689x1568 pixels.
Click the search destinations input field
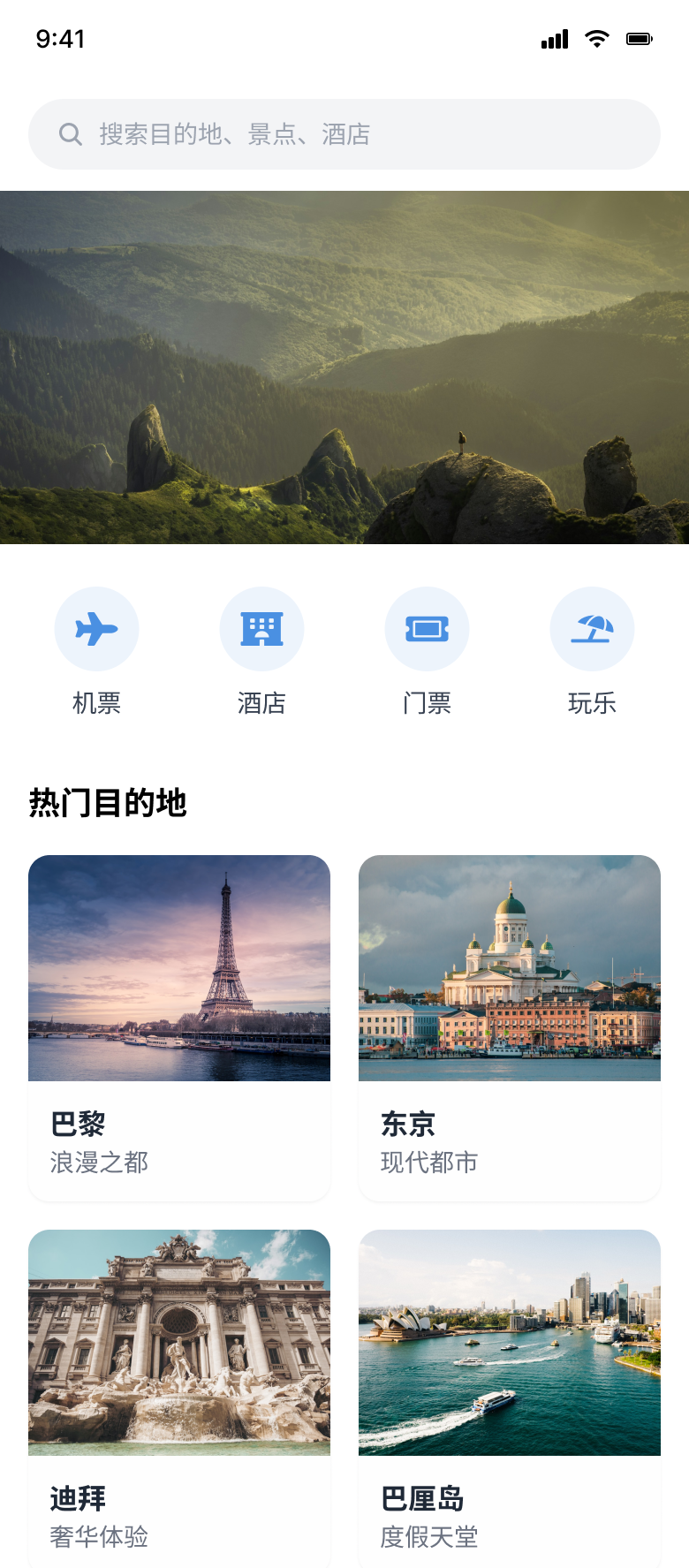(x=344, y=133)
